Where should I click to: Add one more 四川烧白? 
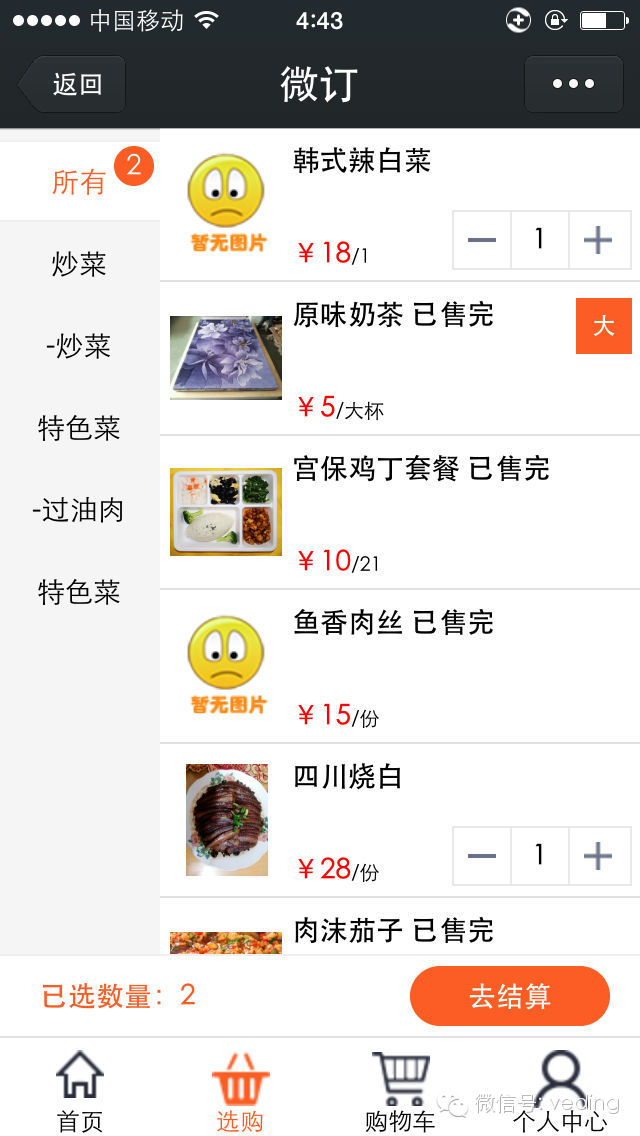[x=598, y=855]
